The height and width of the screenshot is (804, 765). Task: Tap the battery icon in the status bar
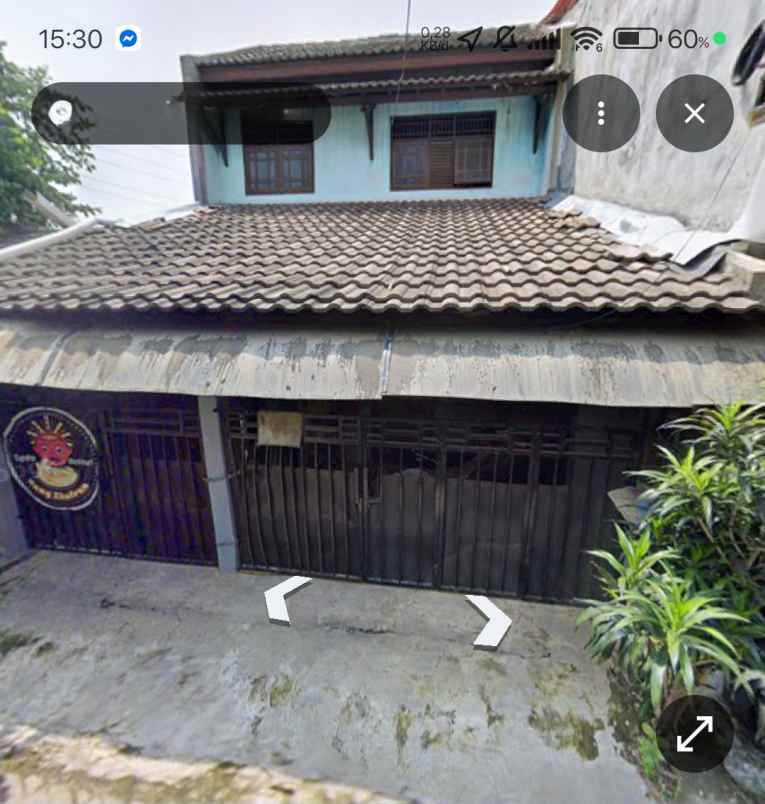[x=636, y=38]
